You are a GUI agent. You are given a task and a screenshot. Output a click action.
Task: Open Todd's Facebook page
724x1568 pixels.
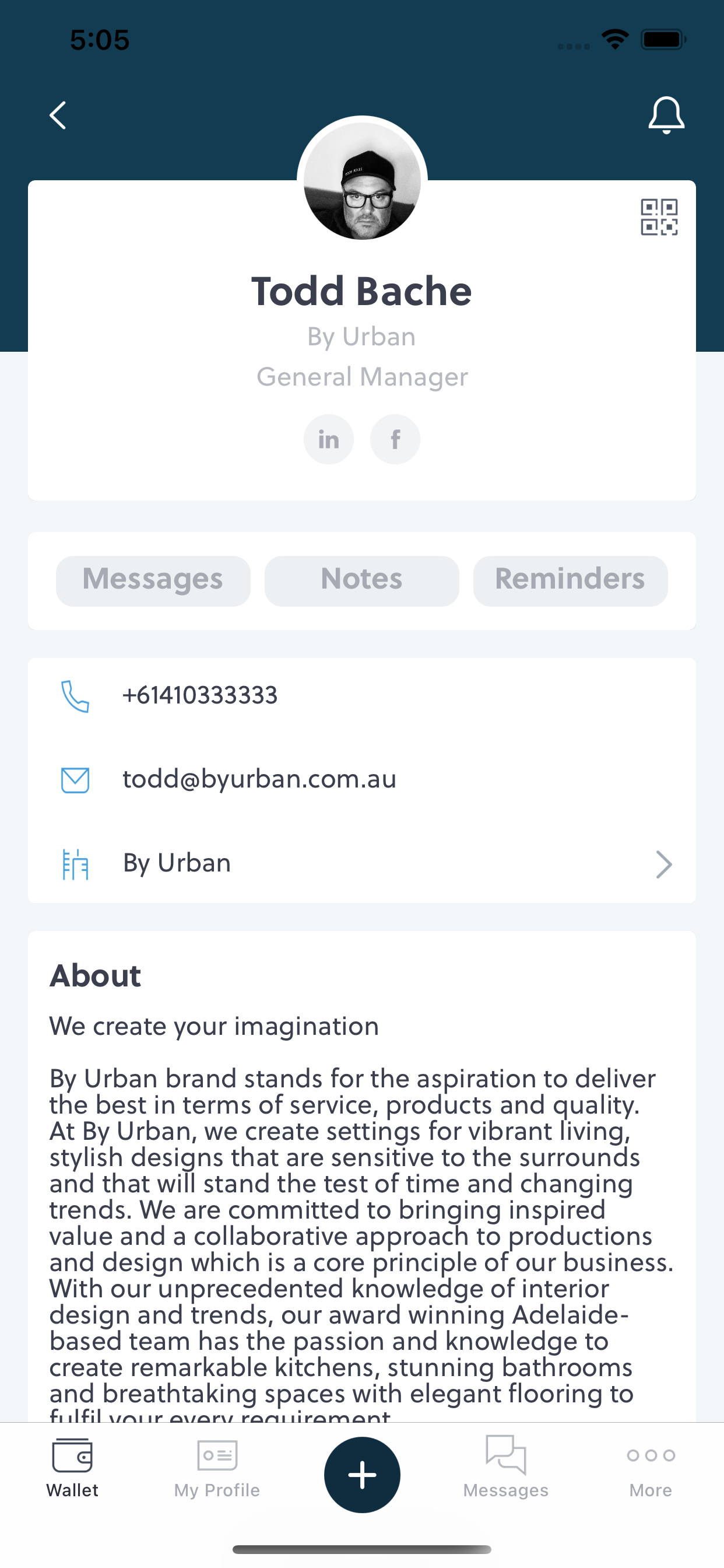click(395, 439)
